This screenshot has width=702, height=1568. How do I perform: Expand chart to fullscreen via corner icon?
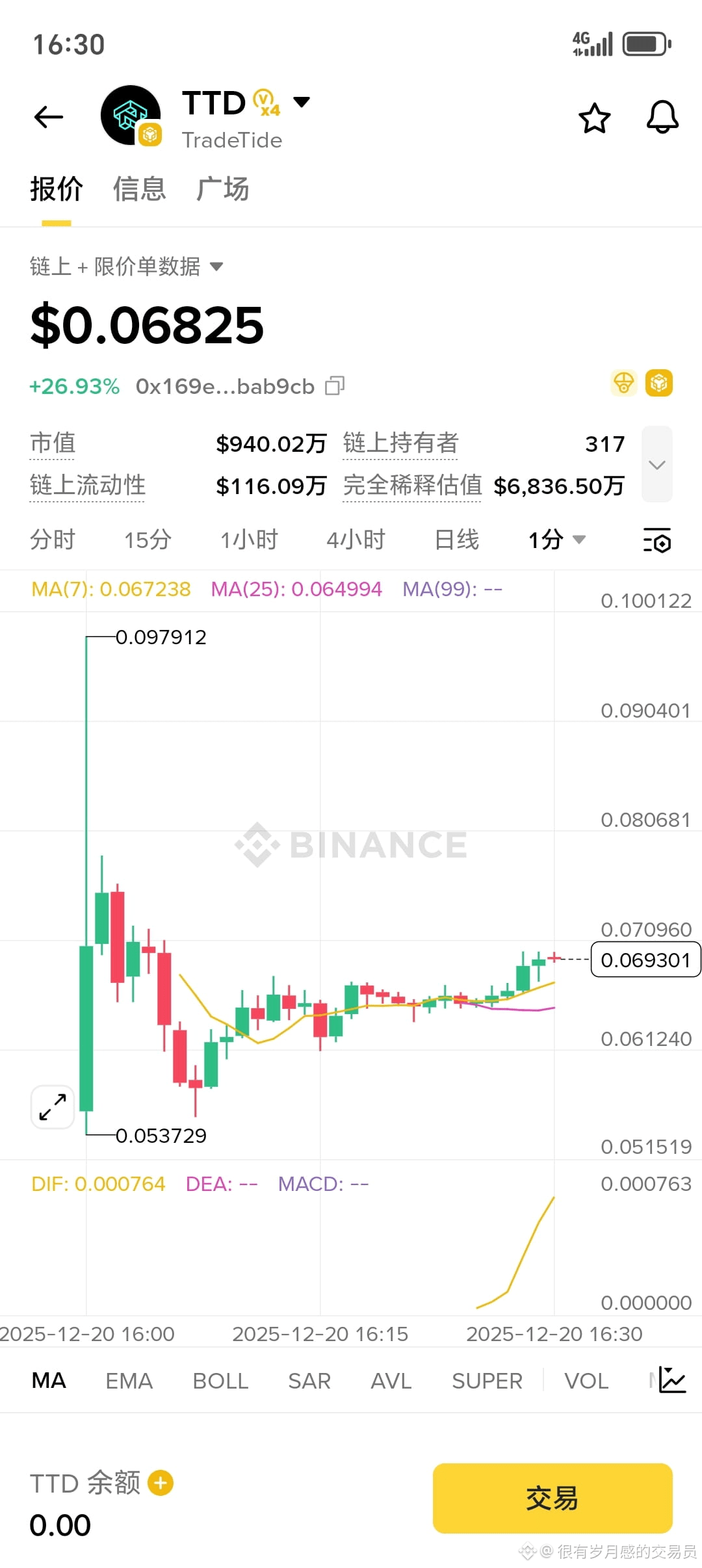click(52, 1107)
